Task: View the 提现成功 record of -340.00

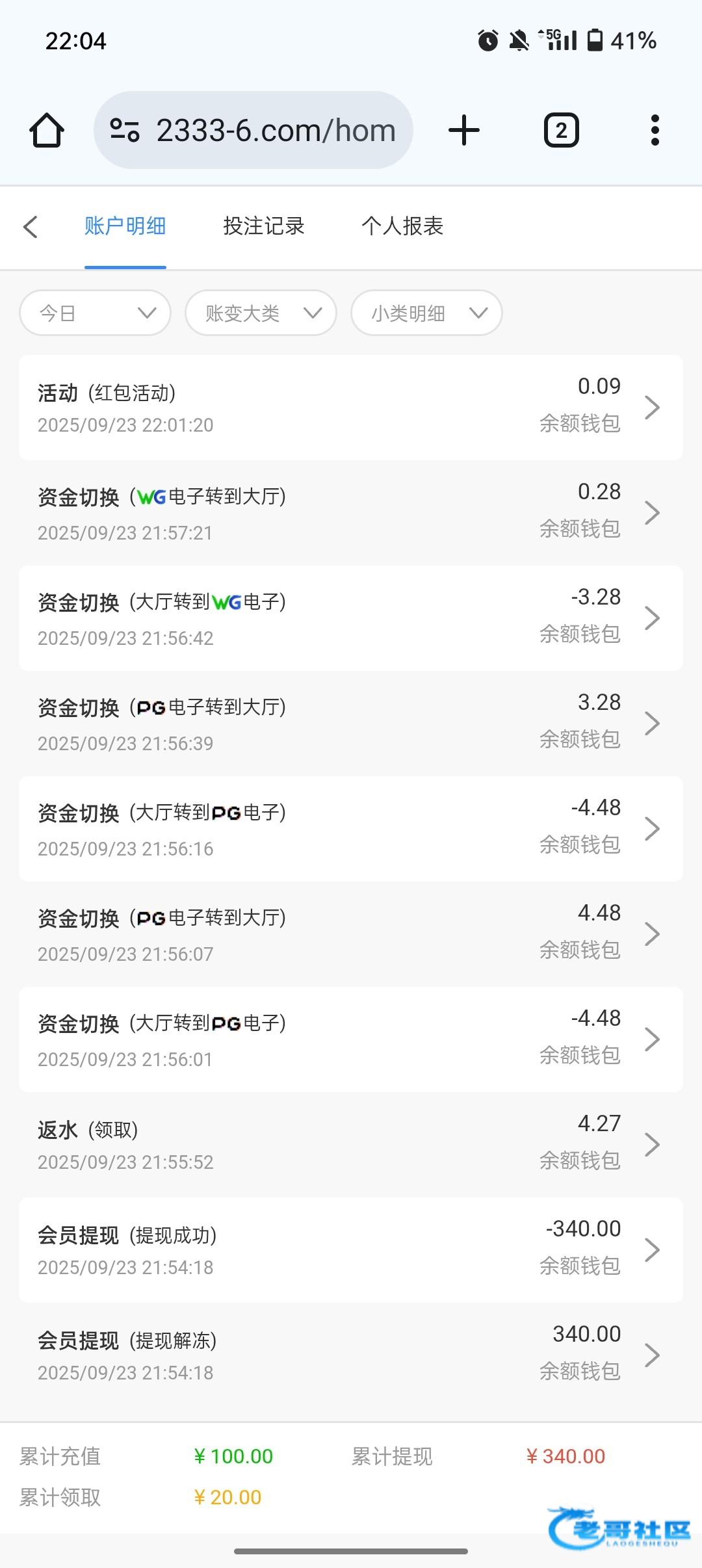Action: click(x=351, y=1250)
